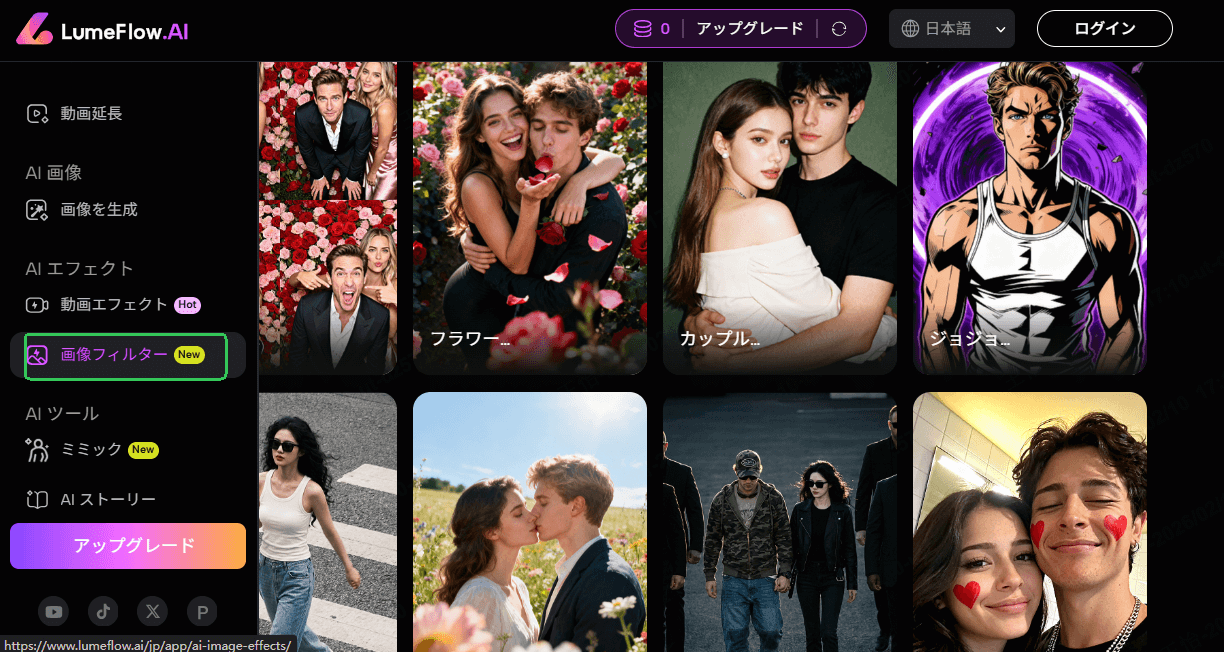
Task: Tap the ログイン button
Action: tap(1104, 29)
